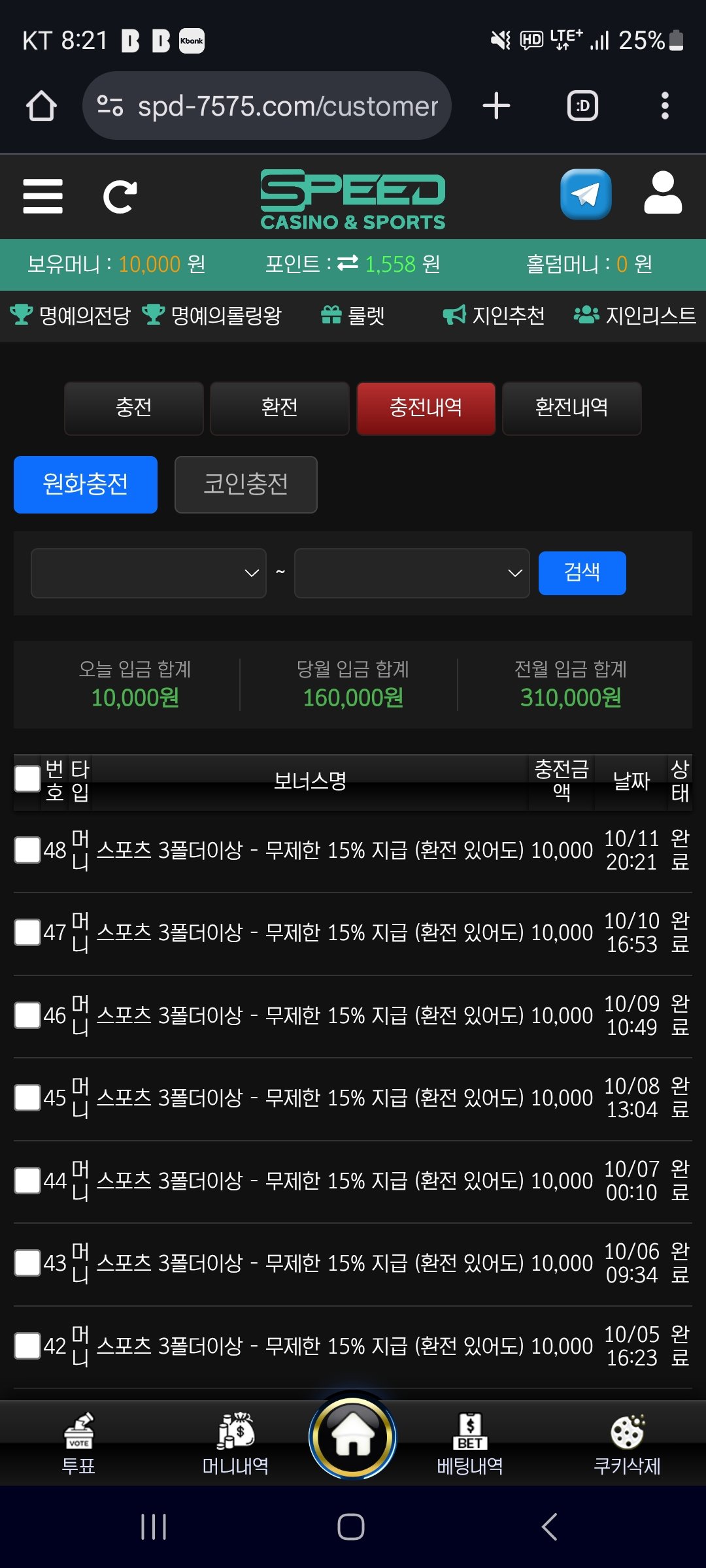Expand the start date dropdown
Image resolution: width=706 pixels, height=1568 pixels.
coord(148,573)
